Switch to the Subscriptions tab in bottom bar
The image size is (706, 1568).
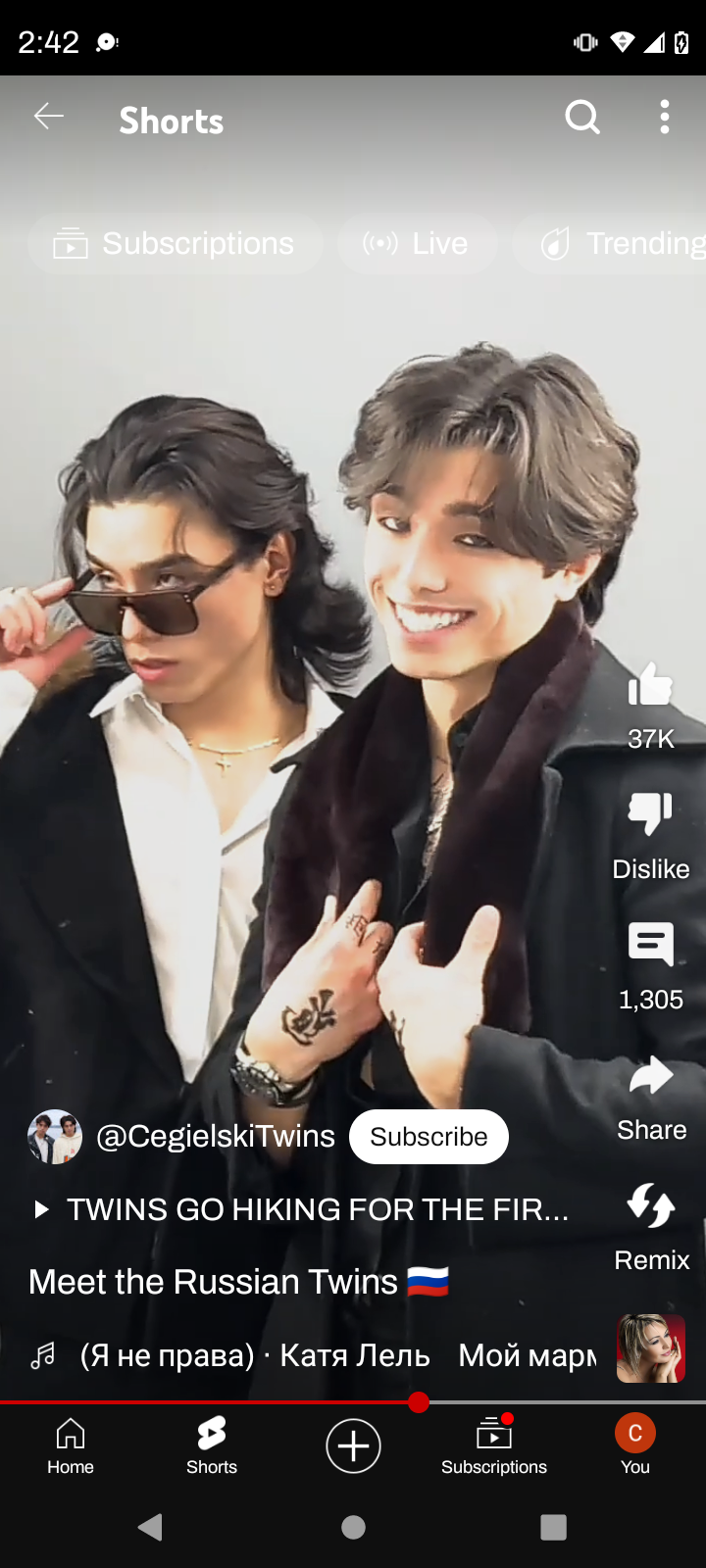coord(494,1445)
